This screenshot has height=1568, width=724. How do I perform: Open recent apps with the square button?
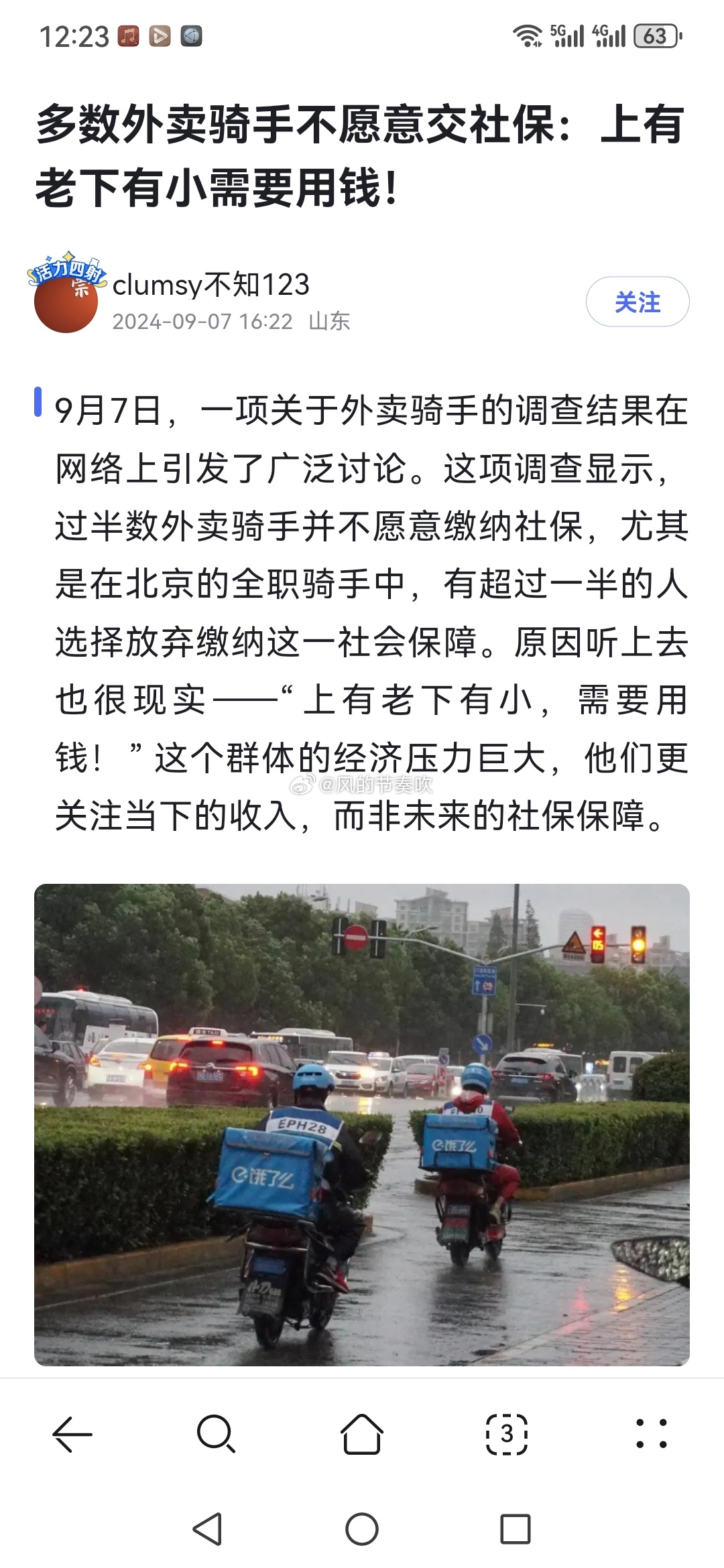(516, 1528)
